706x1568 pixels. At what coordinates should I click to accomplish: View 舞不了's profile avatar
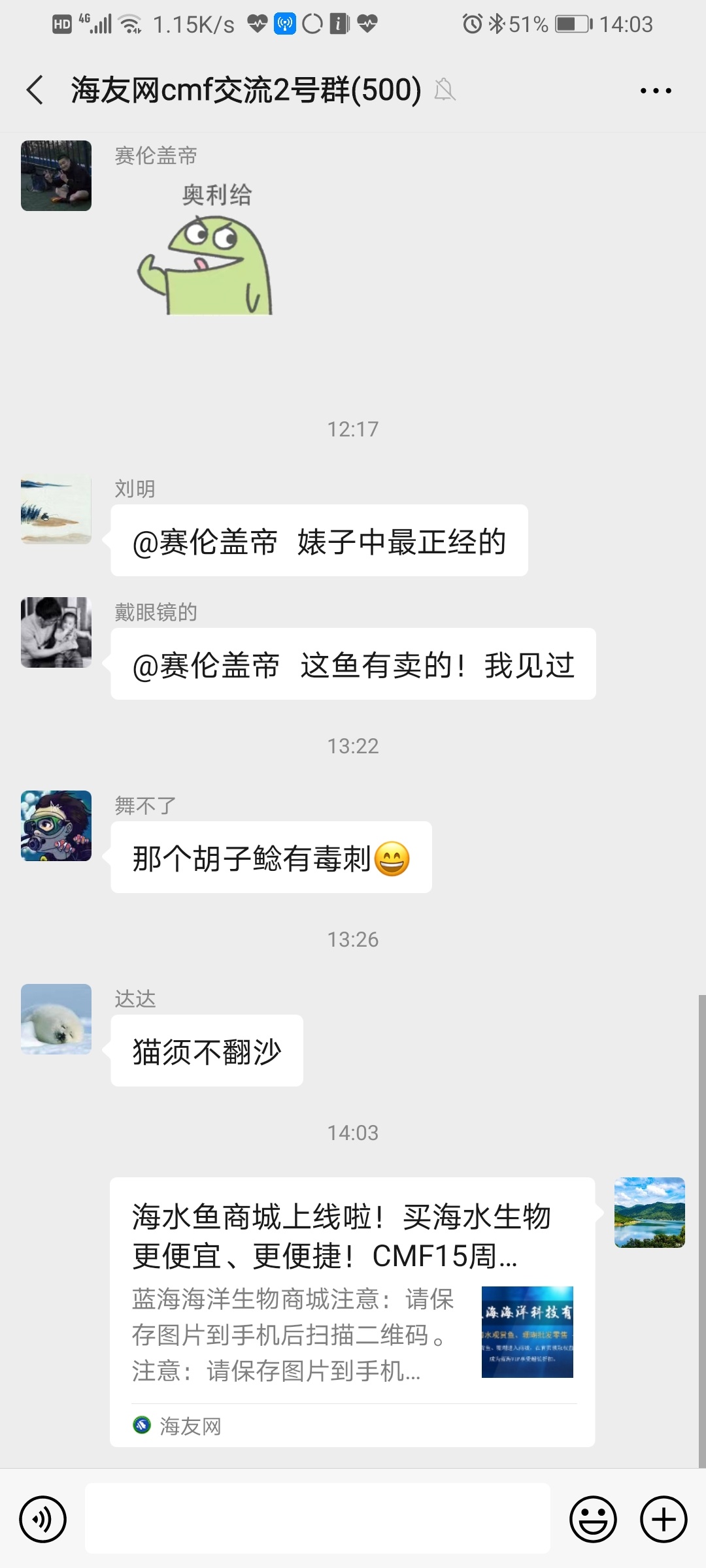56,826
